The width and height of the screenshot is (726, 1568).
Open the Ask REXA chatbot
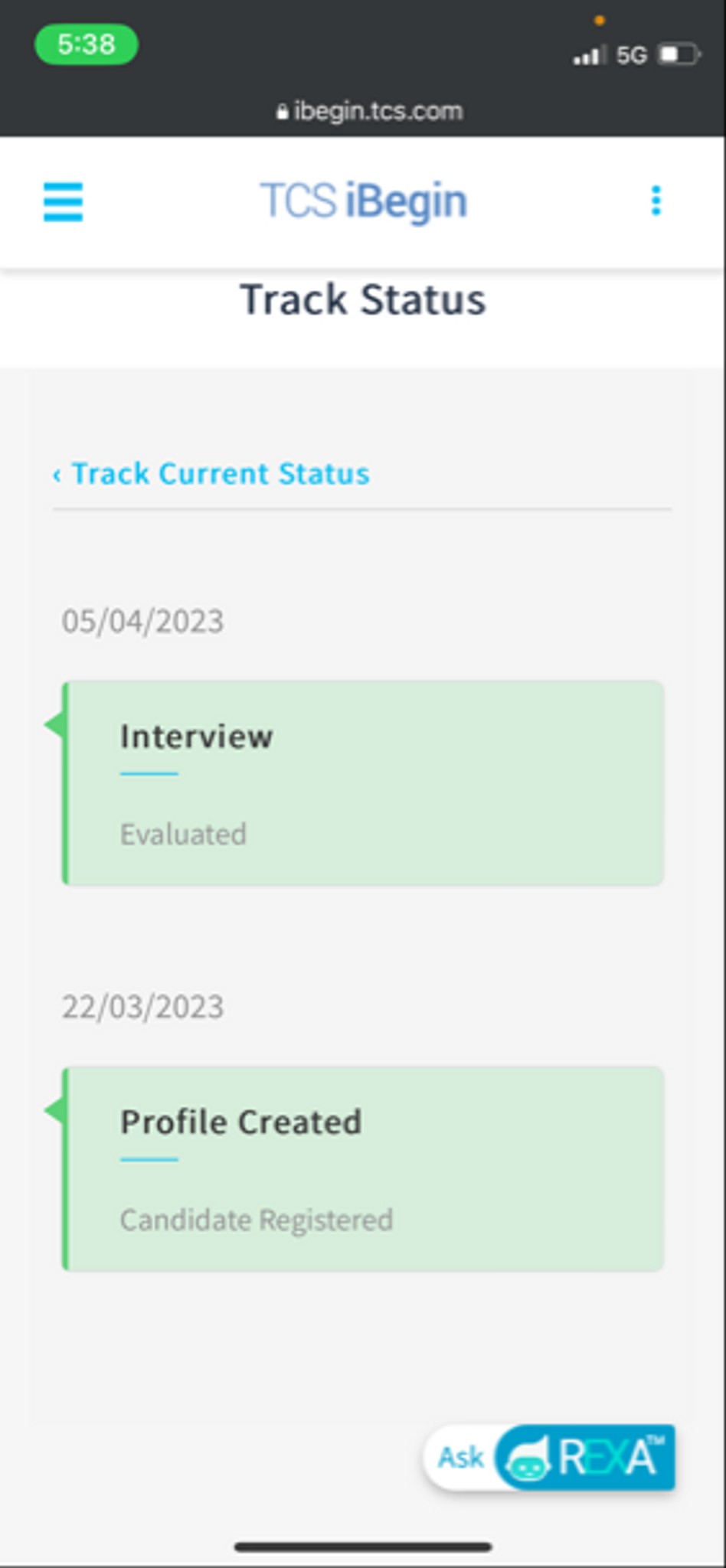point(549,1457)
